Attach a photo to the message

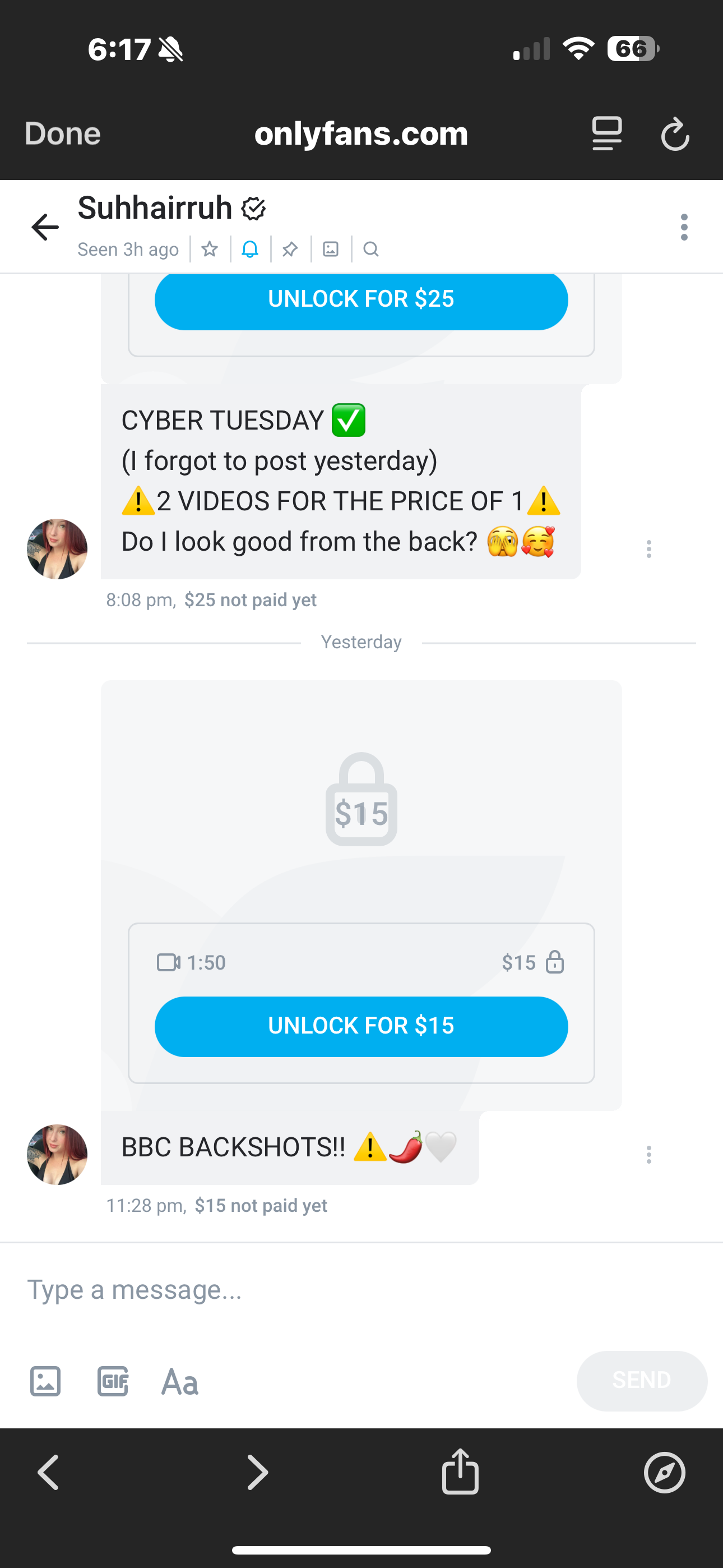(45, 1381)
